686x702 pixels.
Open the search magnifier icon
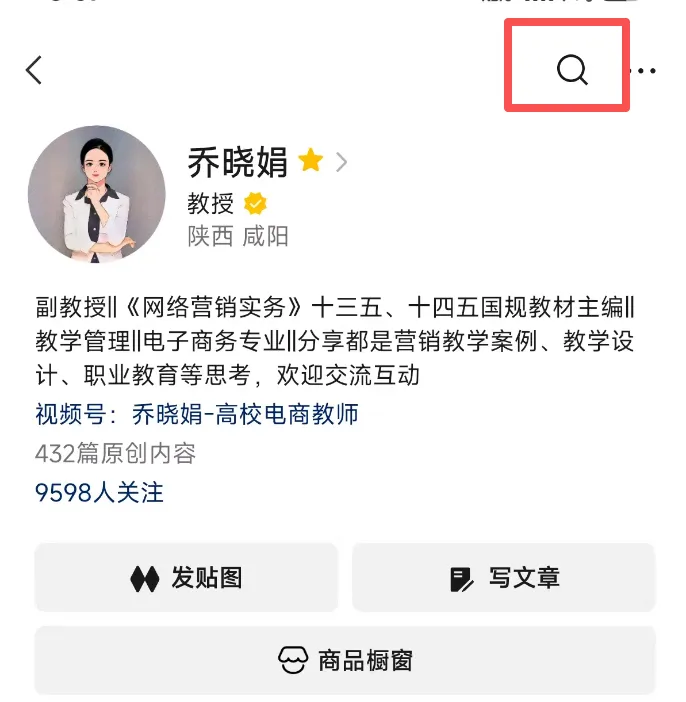tap(572, 70)
